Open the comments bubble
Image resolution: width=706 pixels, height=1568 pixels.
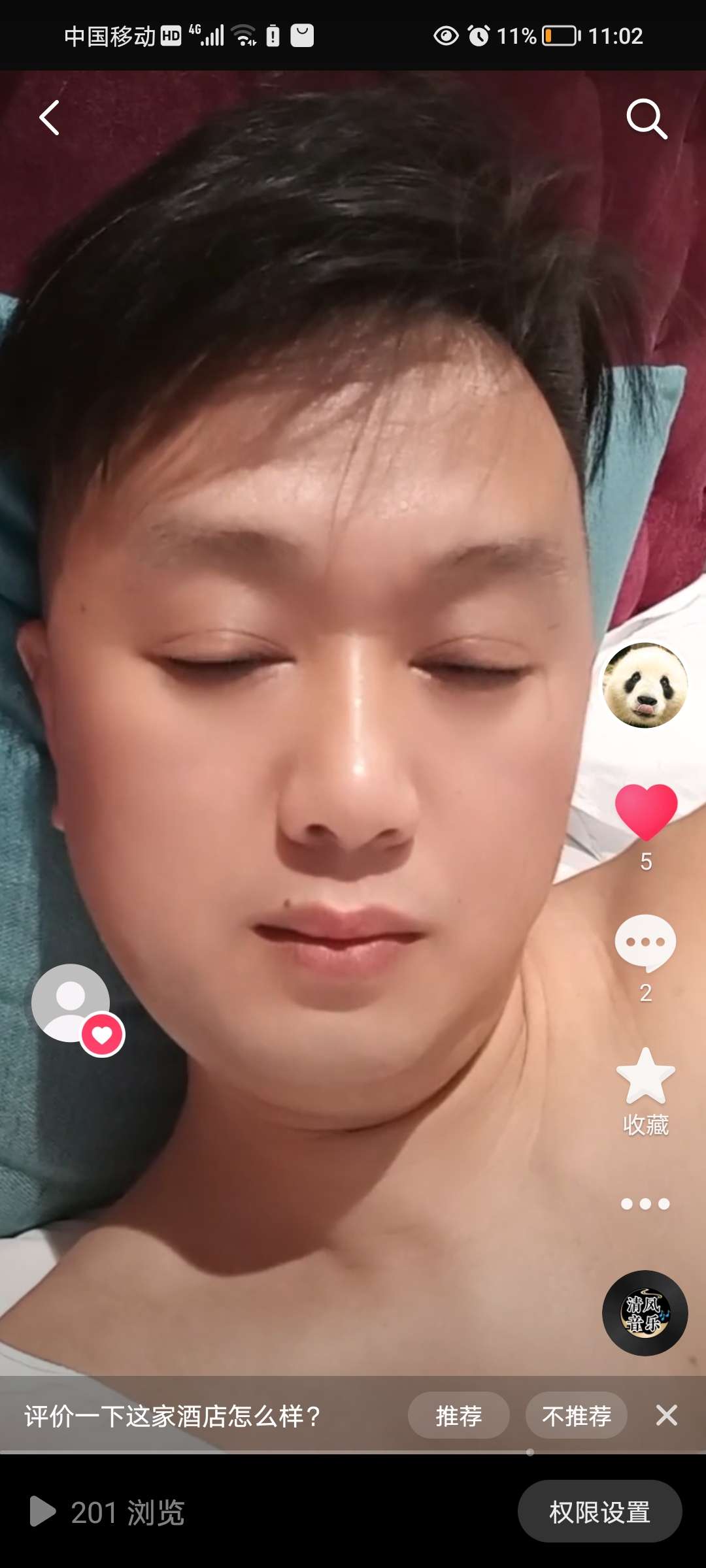[x=645, y=944]
